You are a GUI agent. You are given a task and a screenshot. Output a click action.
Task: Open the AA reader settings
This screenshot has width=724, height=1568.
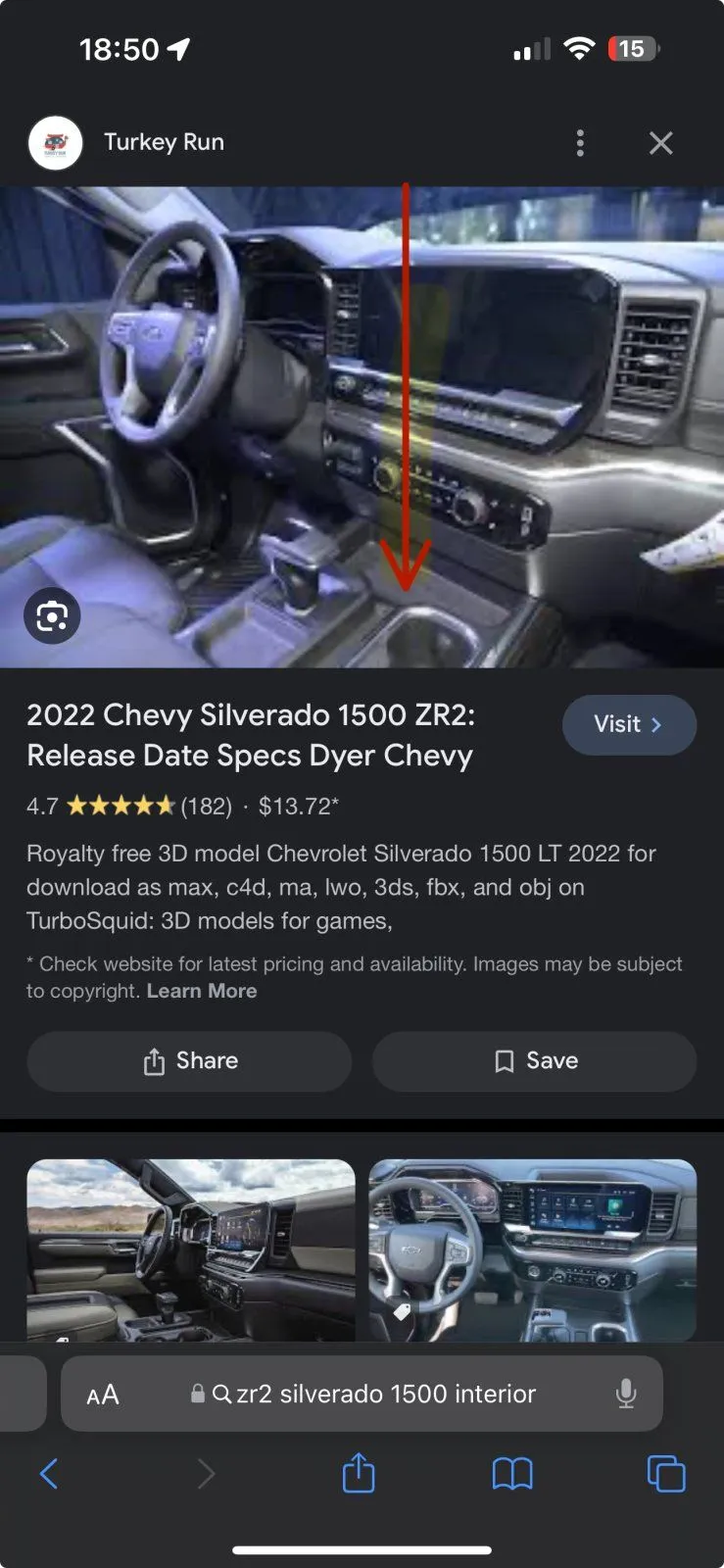(103, 1395)
